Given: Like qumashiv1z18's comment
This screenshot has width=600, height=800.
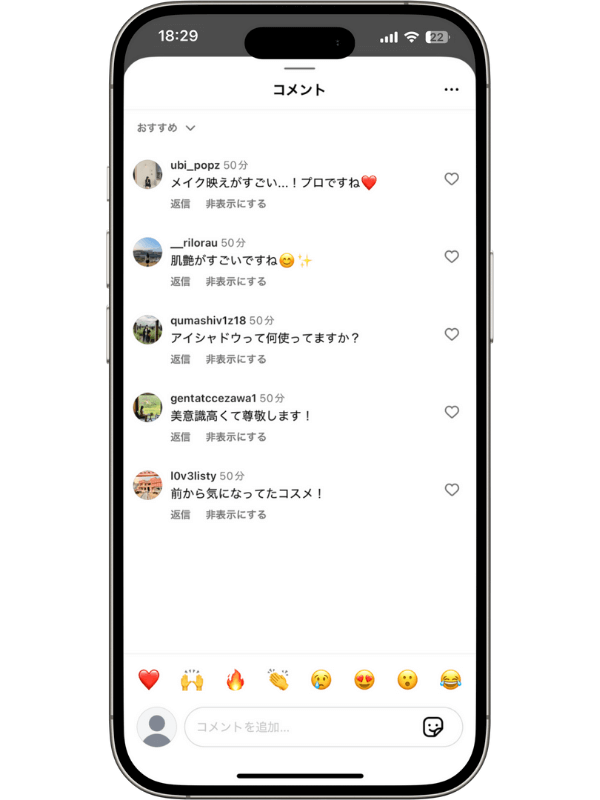Looking at the screenshot, I should click(451, 334).
